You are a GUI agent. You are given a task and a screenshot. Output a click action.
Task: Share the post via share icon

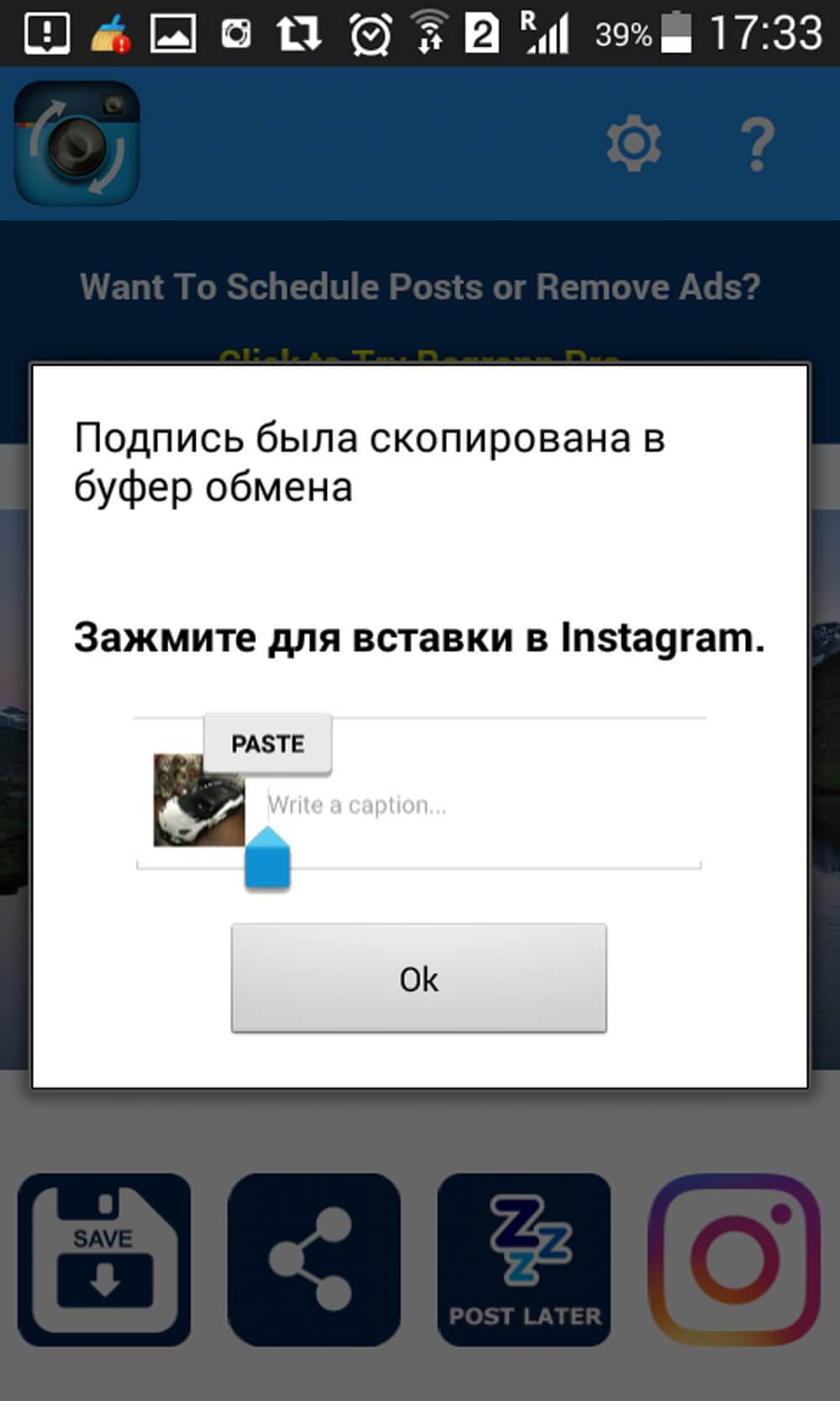tap(313, 1258)
